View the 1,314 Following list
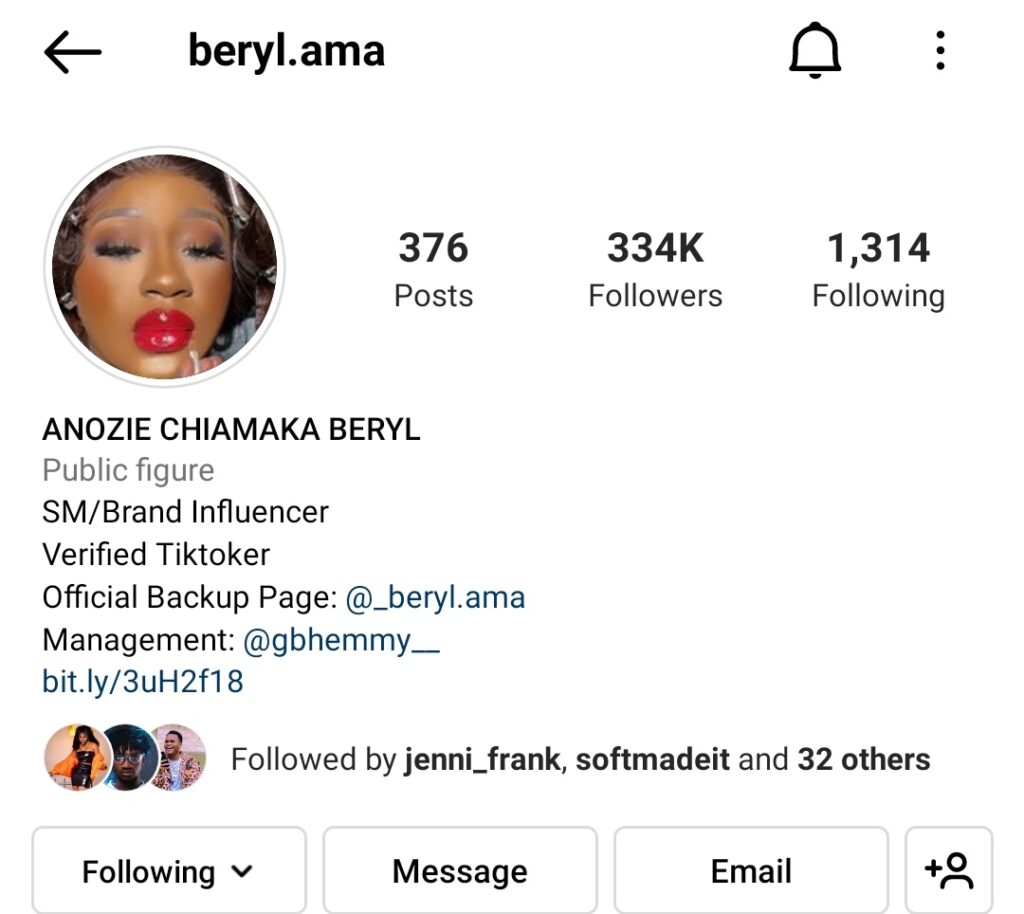 click(878, 268)
